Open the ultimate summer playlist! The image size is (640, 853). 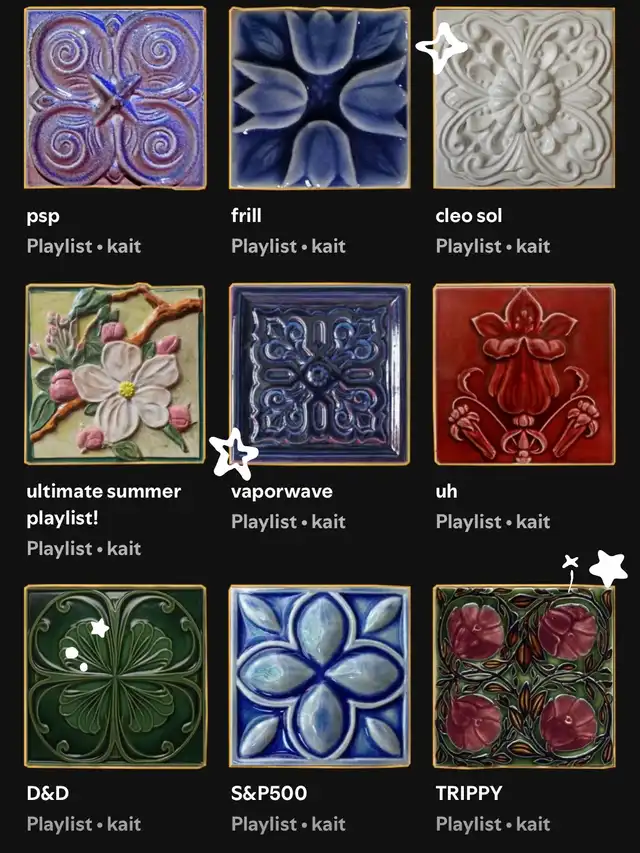click(x=115, y=374)
